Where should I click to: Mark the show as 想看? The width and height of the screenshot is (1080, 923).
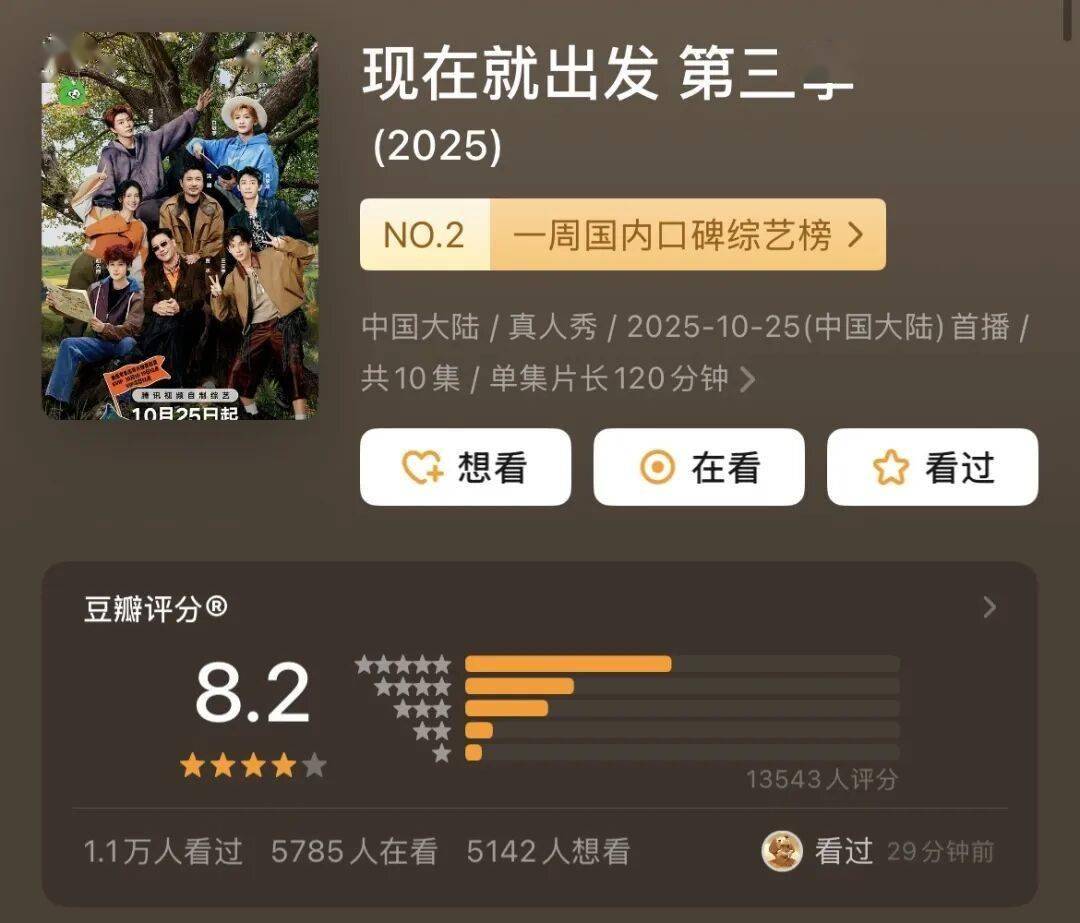(465, 467)
